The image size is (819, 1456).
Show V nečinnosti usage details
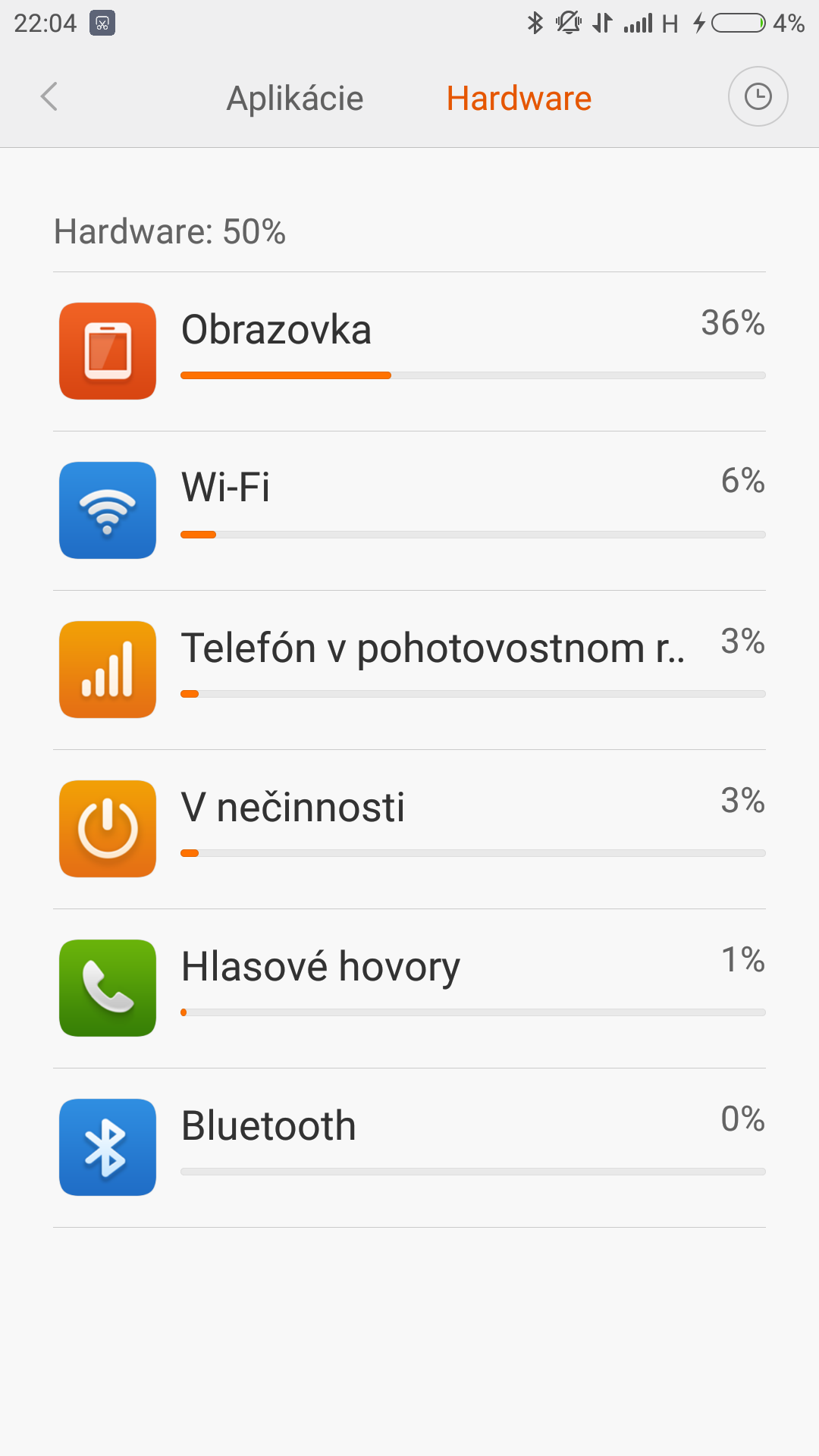click(409, 829)
